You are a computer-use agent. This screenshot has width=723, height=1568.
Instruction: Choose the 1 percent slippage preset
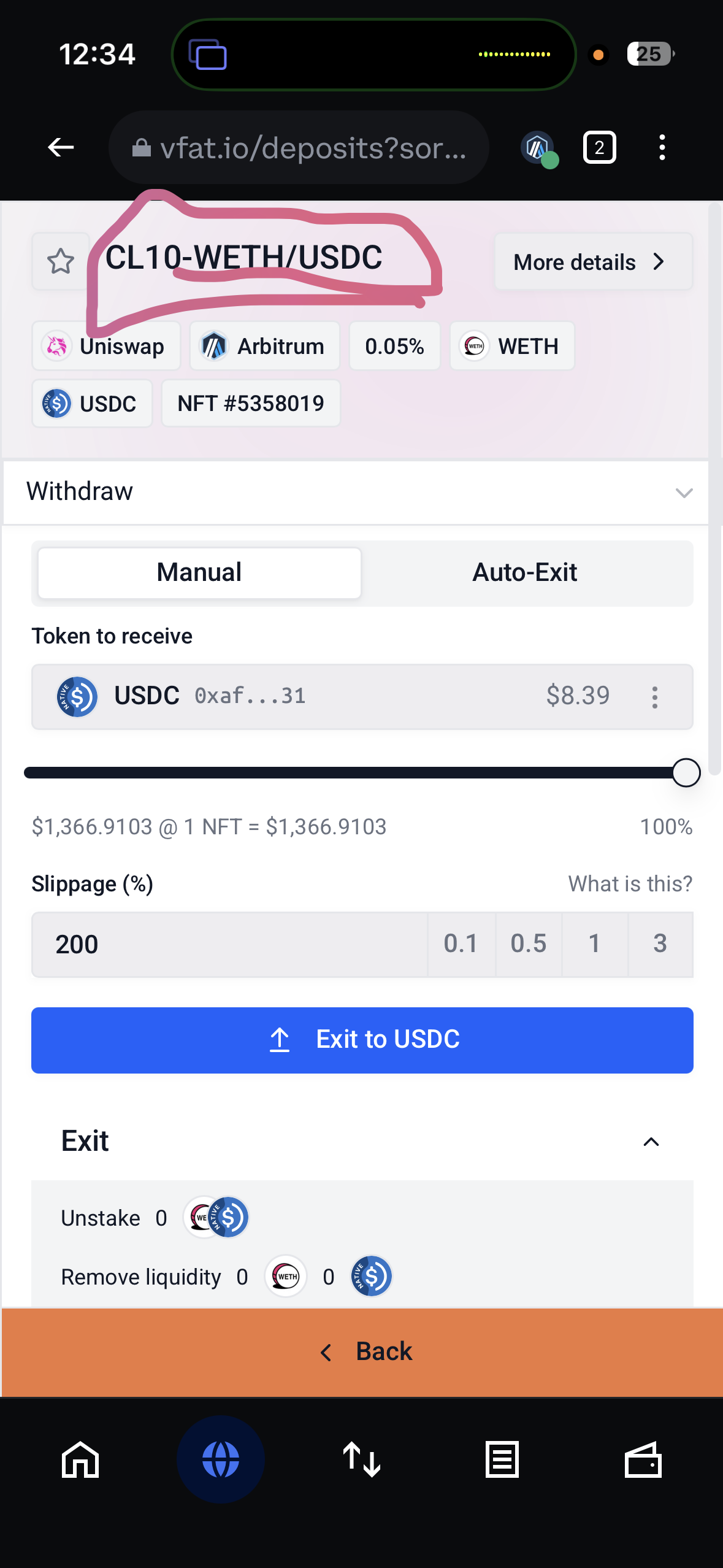594,943
